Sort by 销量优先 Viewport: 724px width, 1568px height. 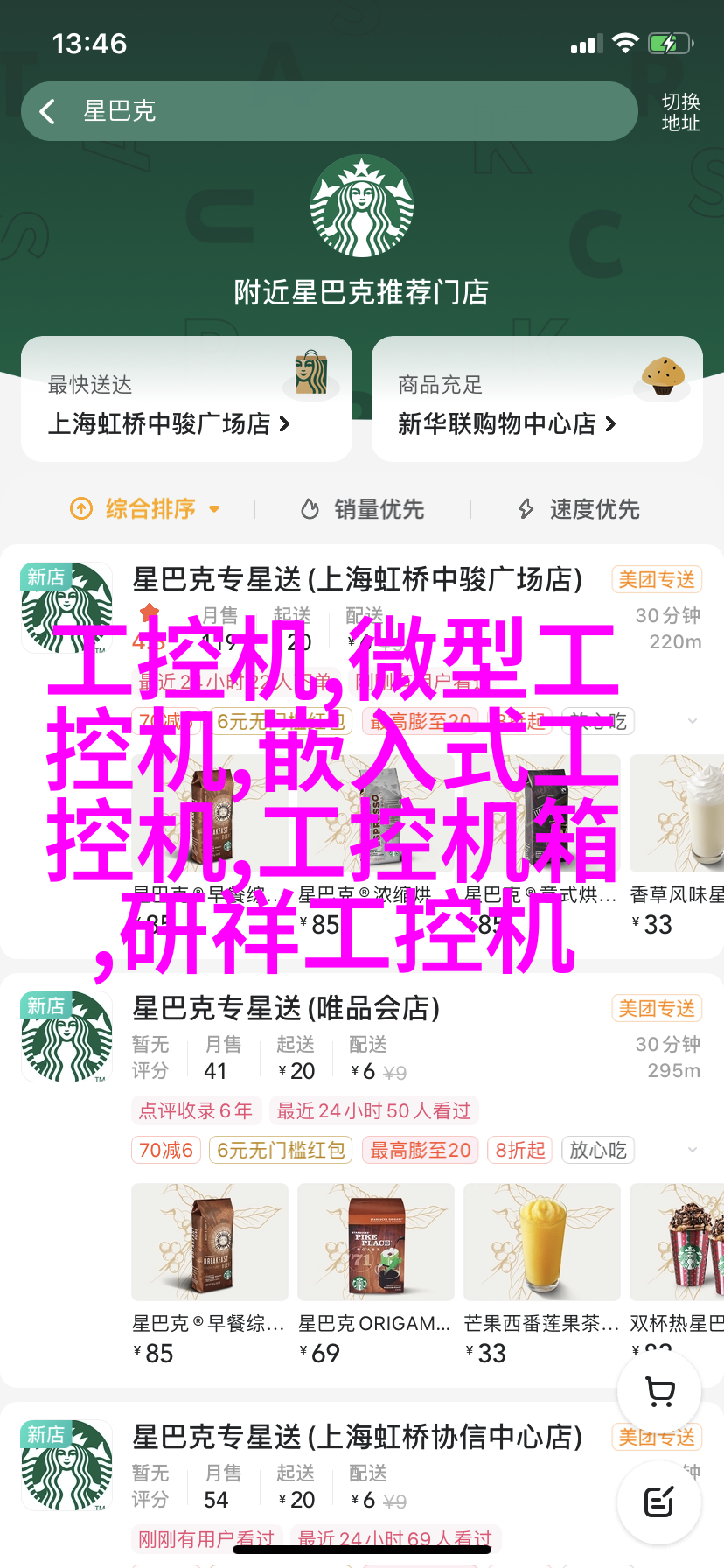coord(363,508)
